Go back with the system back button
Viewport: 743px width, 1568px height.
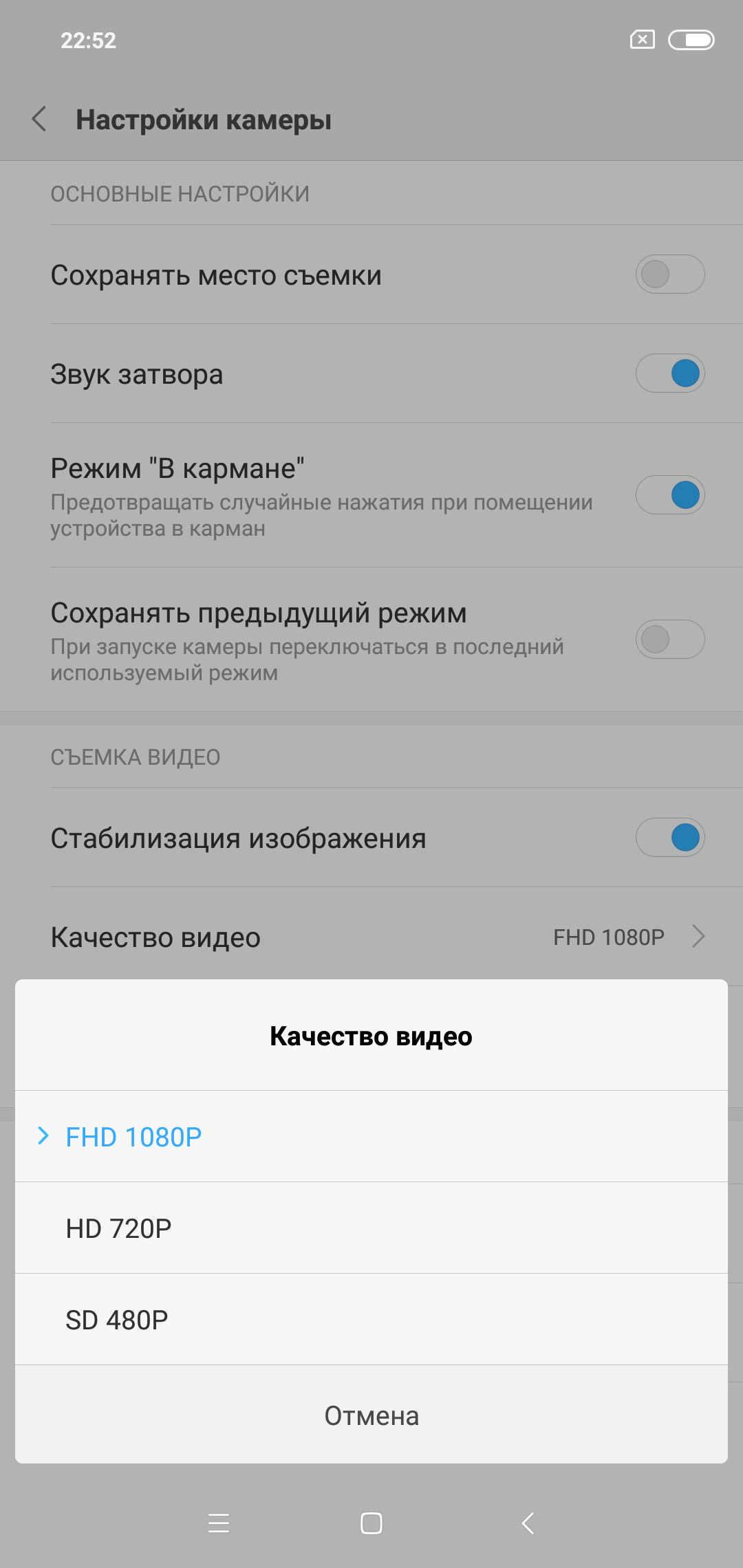[528, 1523]
